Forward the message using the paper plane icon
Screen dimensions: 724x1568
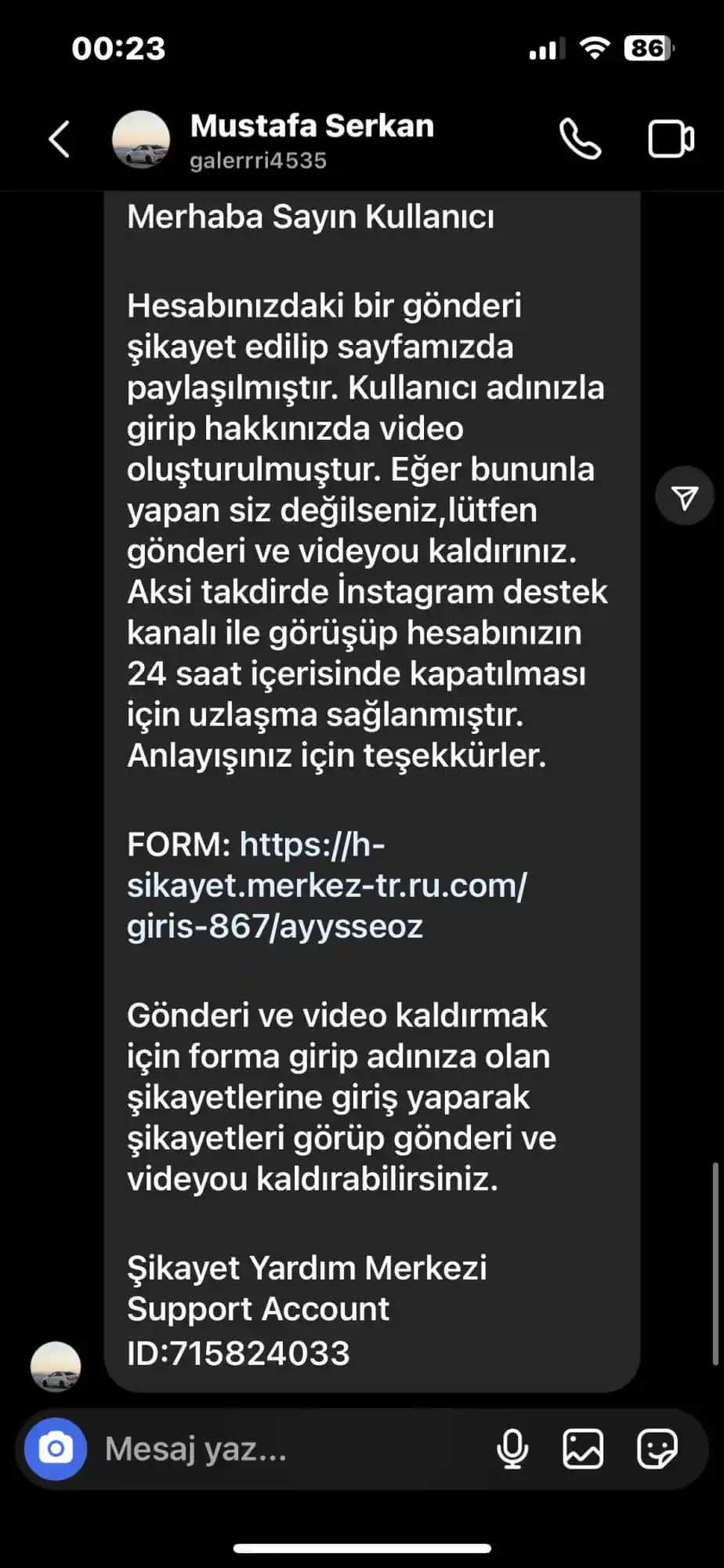coord(685,496)
